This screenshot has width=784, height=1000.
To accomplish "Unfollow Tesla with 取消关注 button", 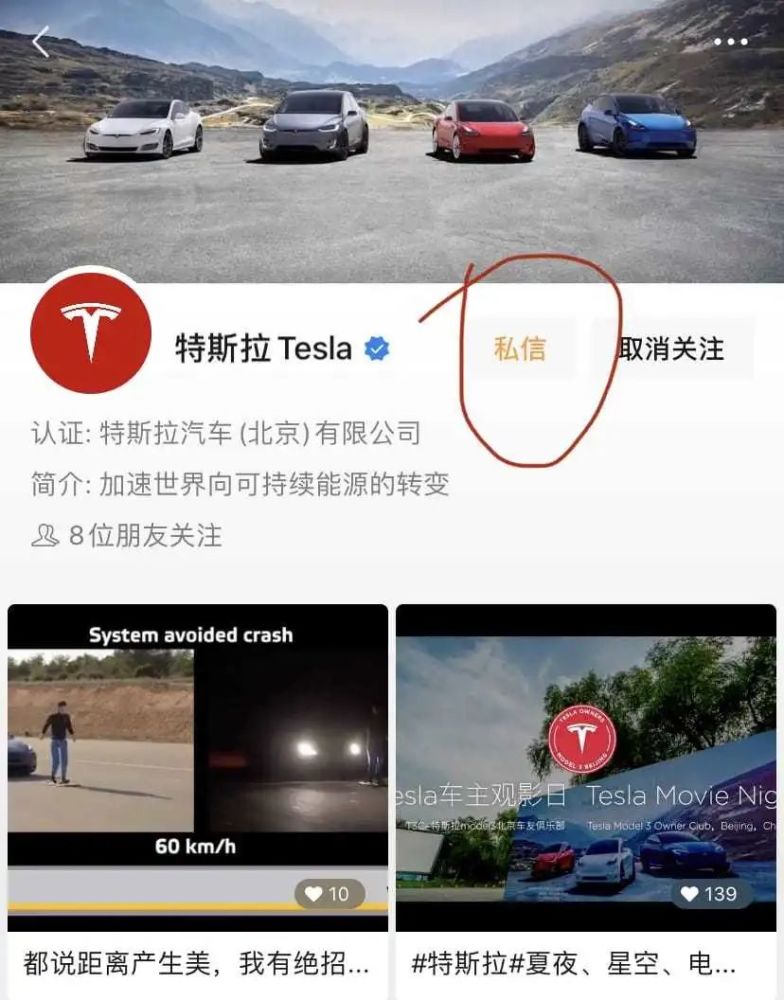I will (x=671, y=349).
